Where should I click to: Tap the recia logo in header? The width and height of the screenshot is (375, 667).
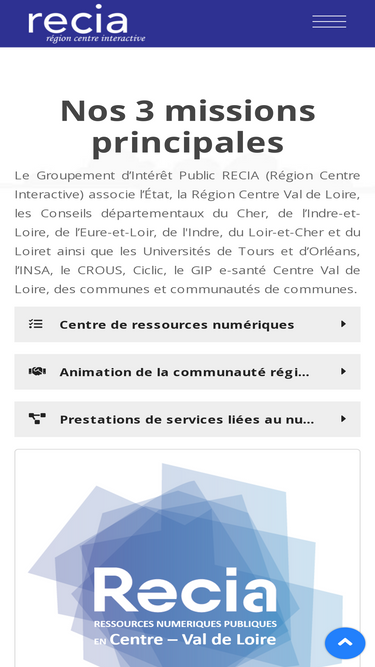(x=87, y=24)
